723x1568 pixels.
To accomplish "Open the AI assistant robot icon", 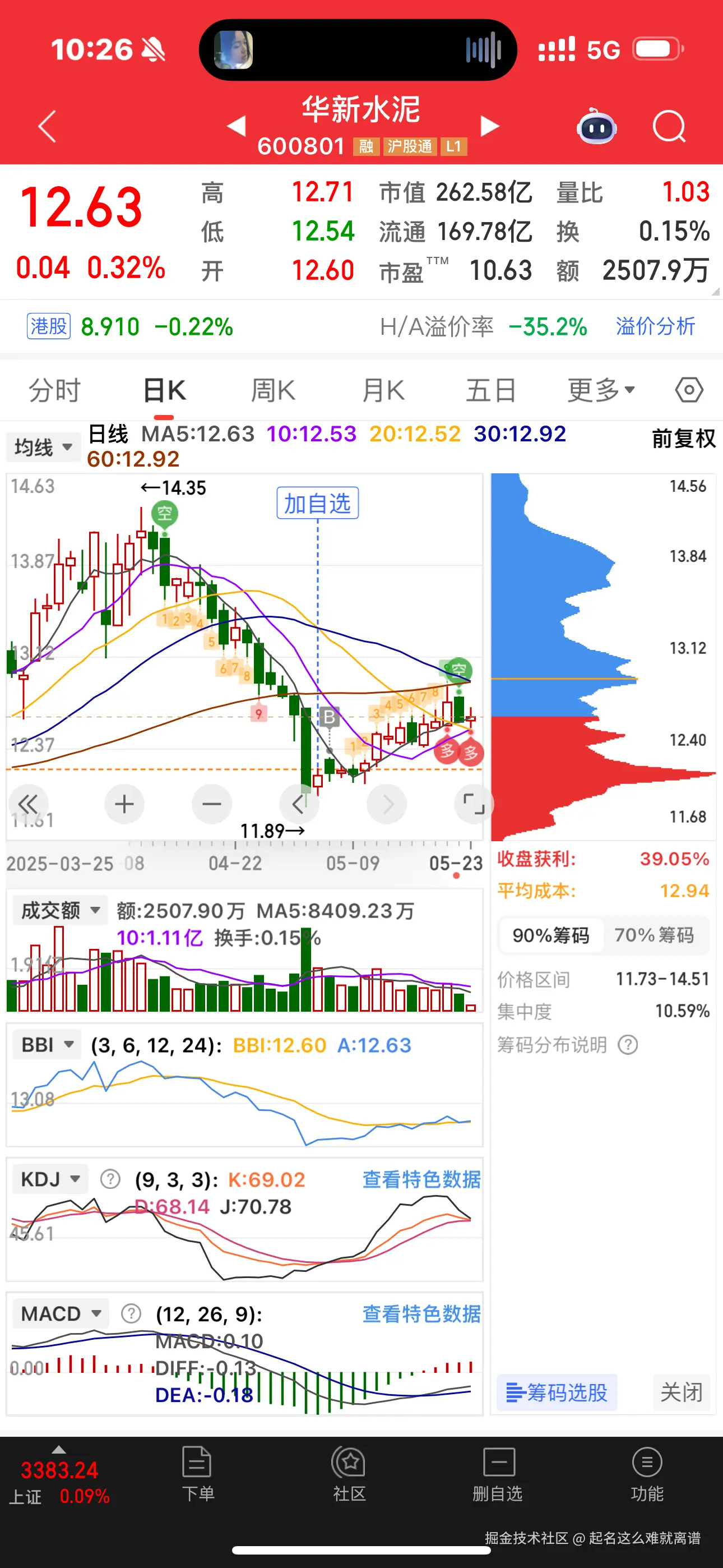I will (x=597, y=126).
